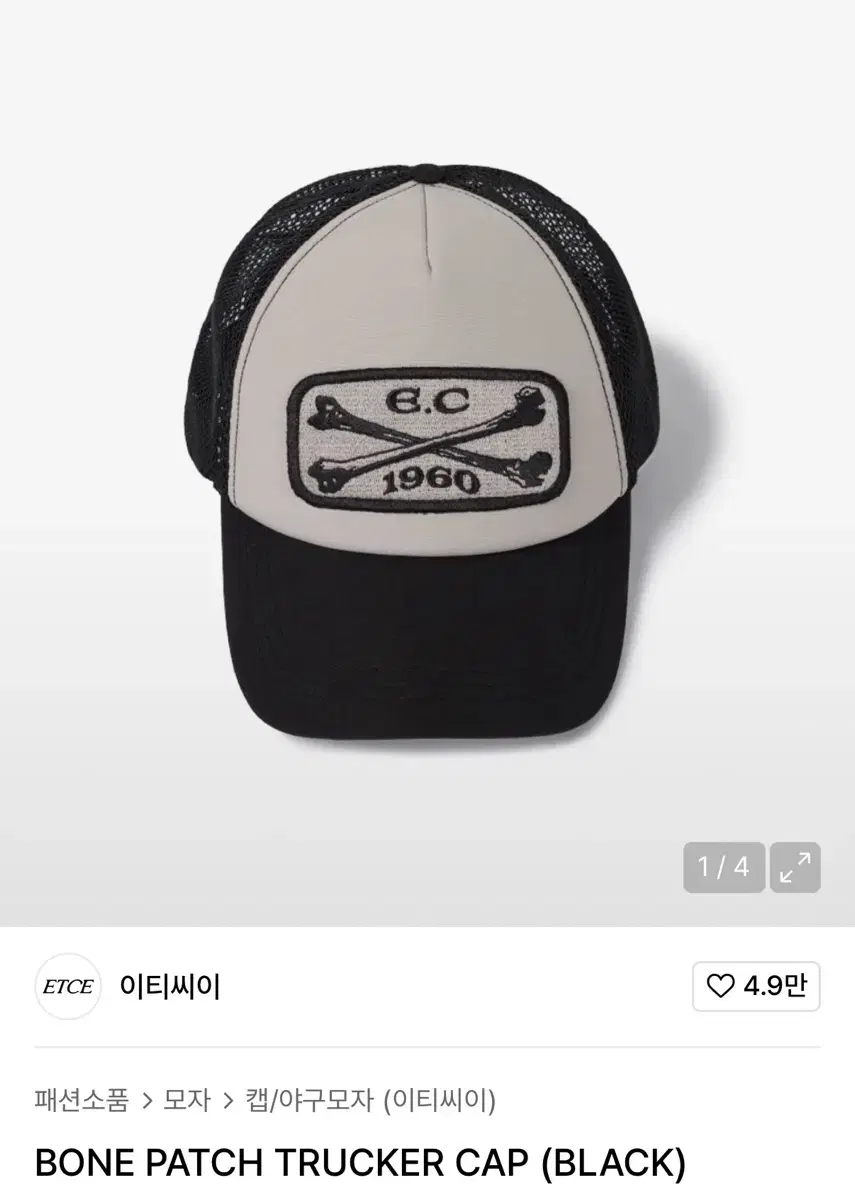Open the 1/4 image page indicator
Viewport: 855px width, 1200px height.
tap(723, 868)
